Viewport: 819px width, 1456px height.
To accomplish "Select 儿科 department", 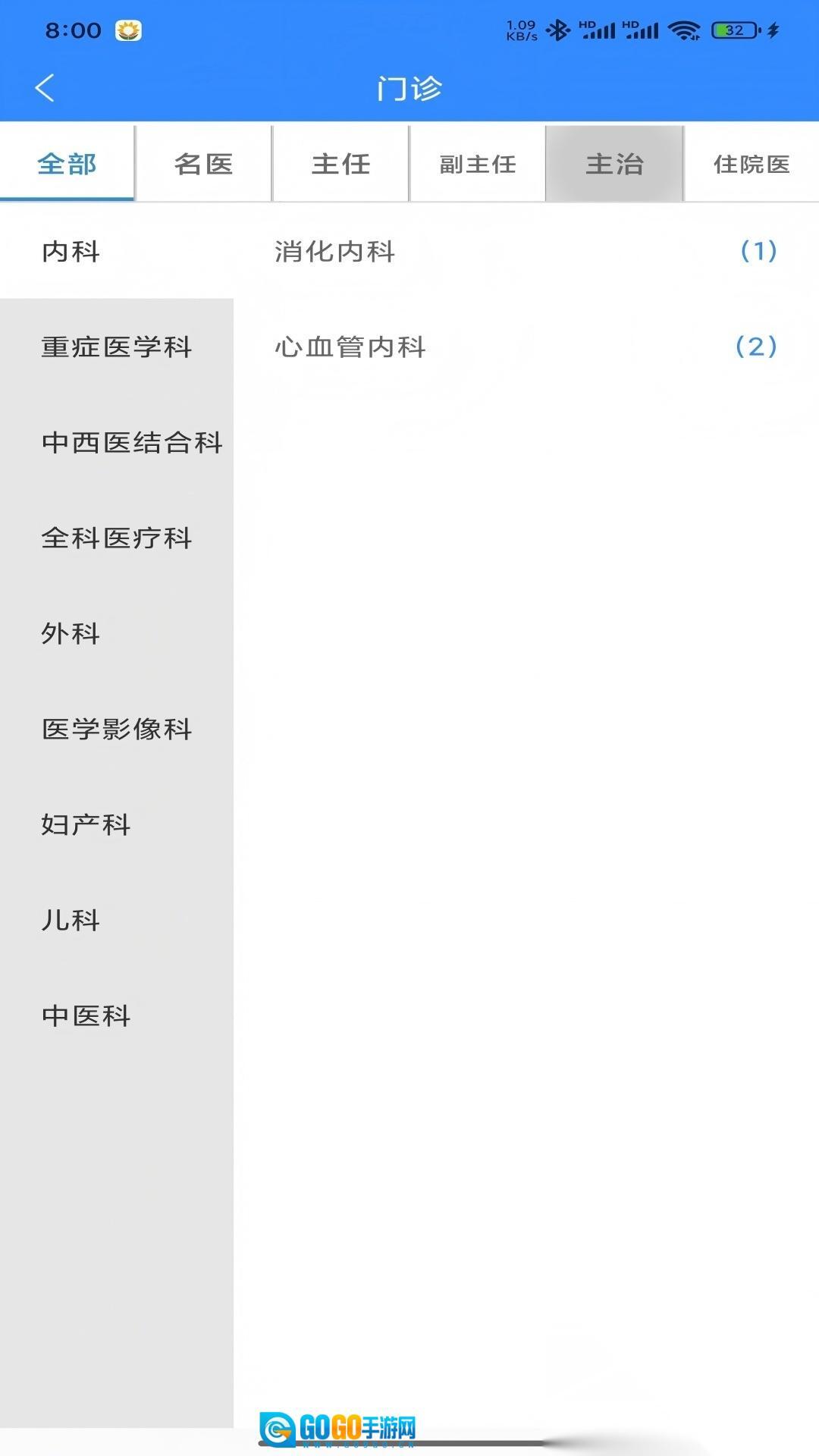I will pos(71,920).
